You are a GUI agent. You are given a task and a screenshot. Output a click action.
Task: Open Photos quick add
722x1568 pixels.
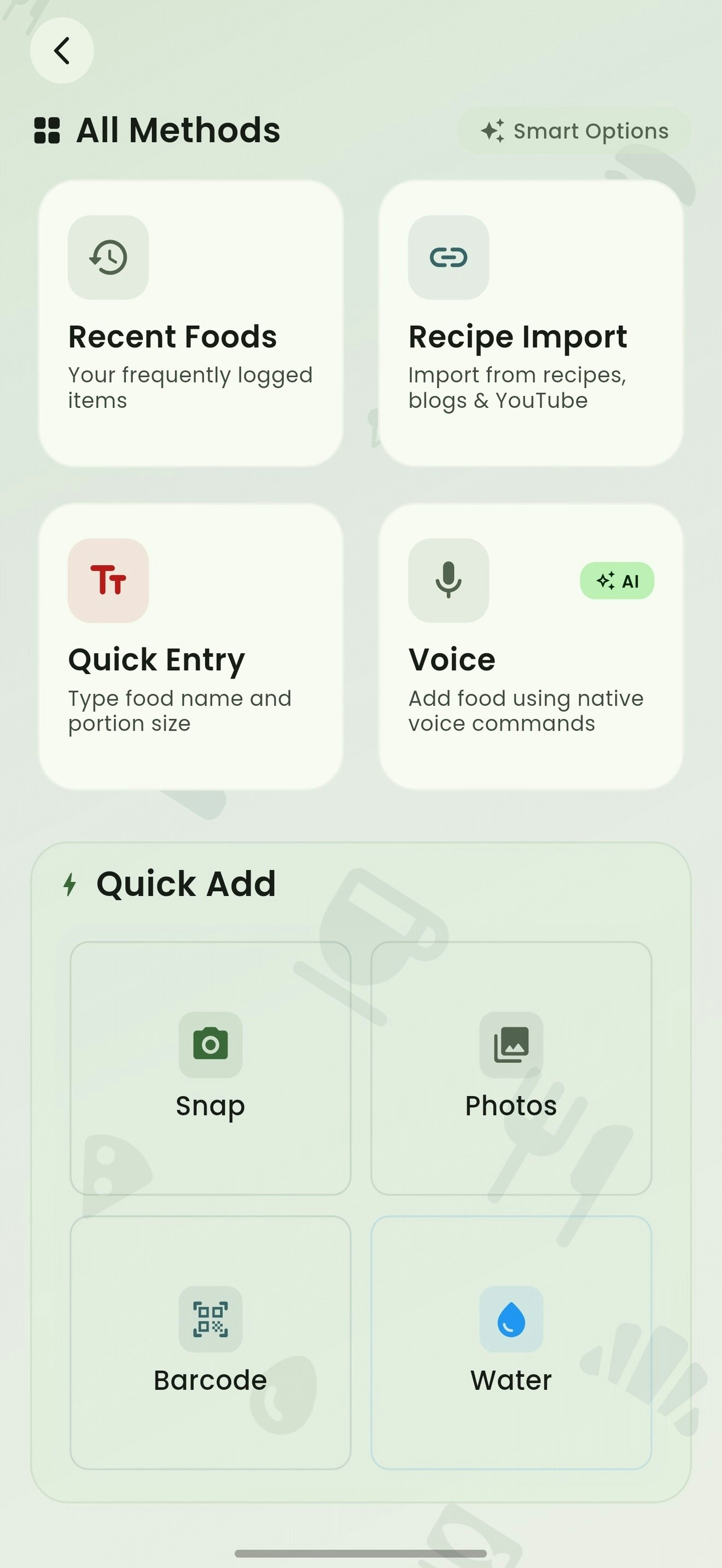[511, 1068]
